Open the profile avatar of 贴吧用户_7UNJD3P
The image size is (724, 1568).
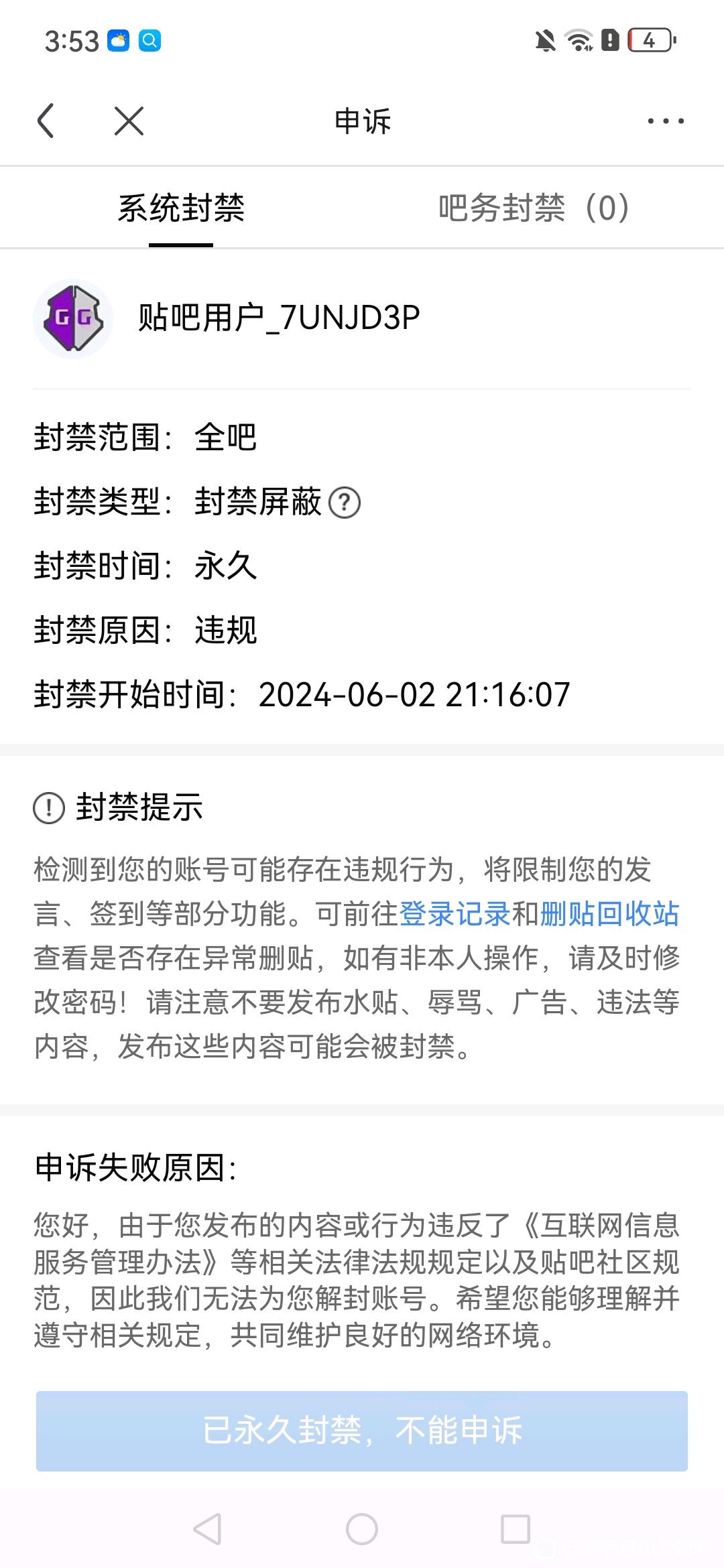click(72, 318)
